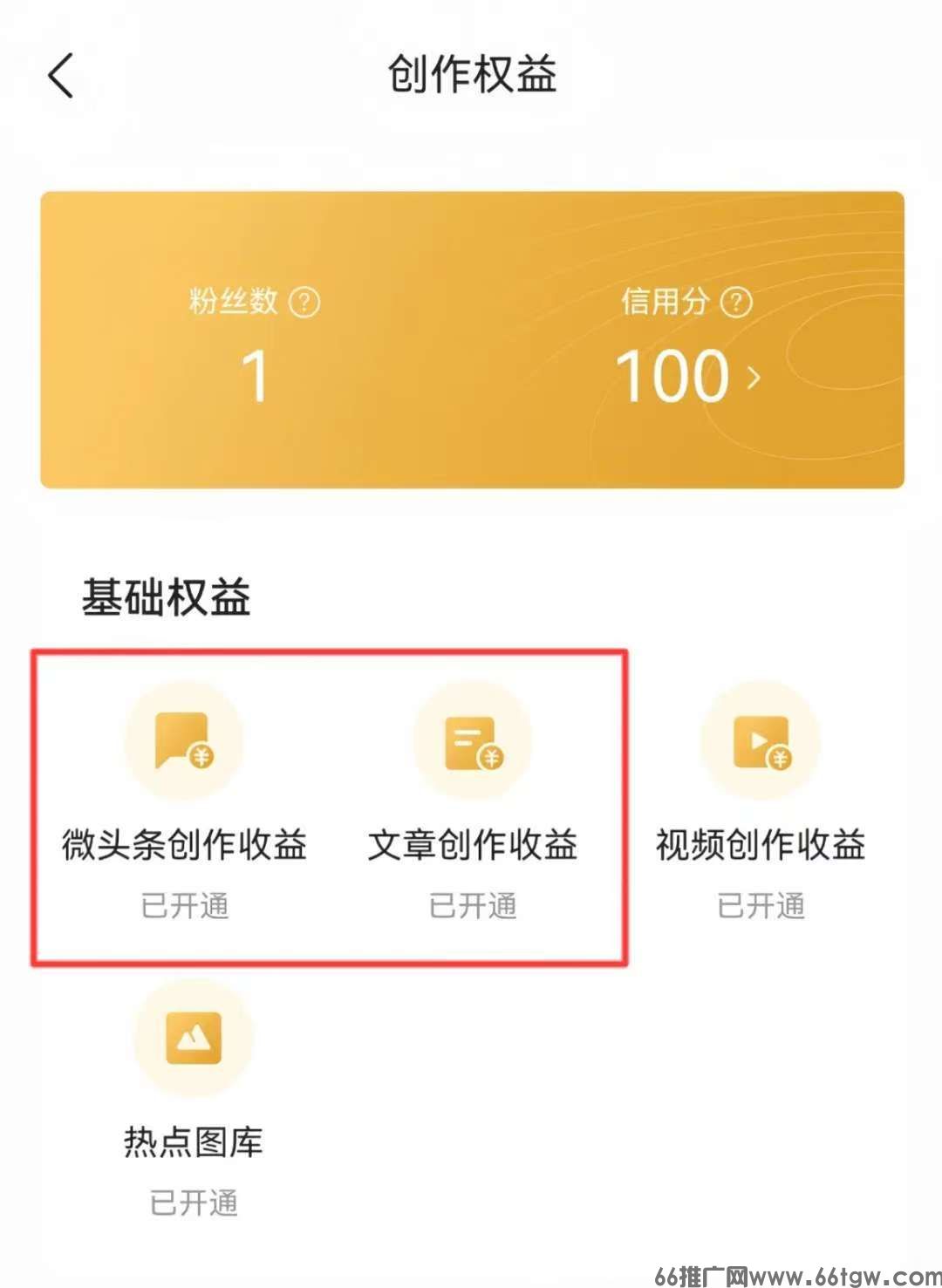942x1288 pixels.
Task: Select the 已开通 label below 视频创作收益
Action: (x=761, y=907)
